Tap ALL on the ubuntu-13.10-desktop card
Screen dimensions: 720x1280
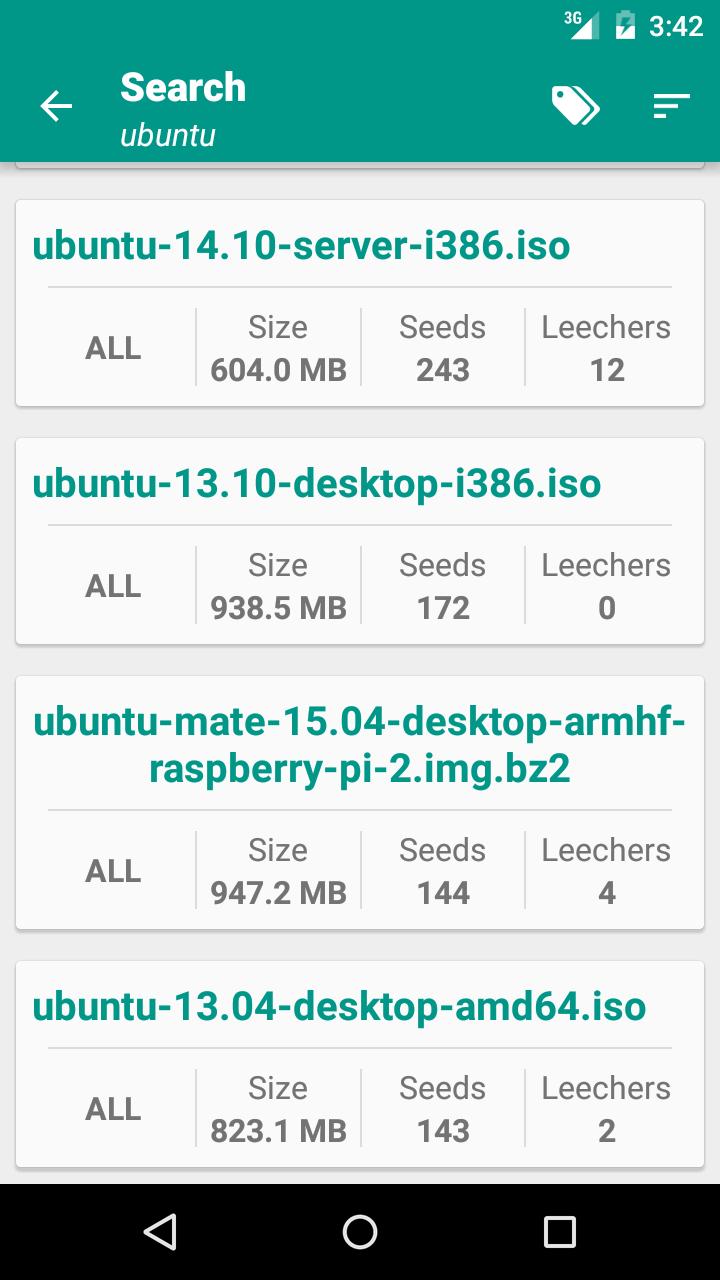113,586
